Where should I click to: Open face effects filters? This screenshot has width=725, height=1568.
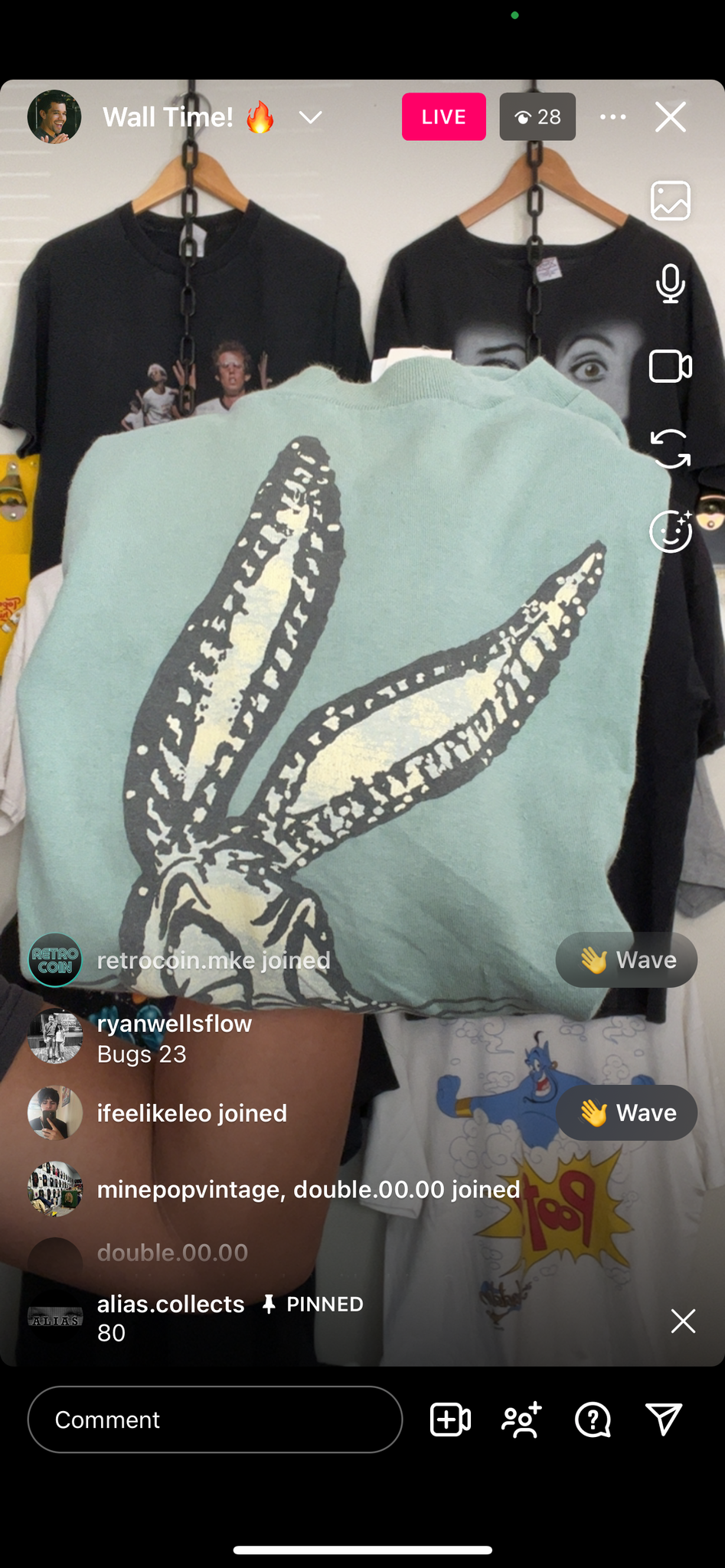(x=671, y=531)
